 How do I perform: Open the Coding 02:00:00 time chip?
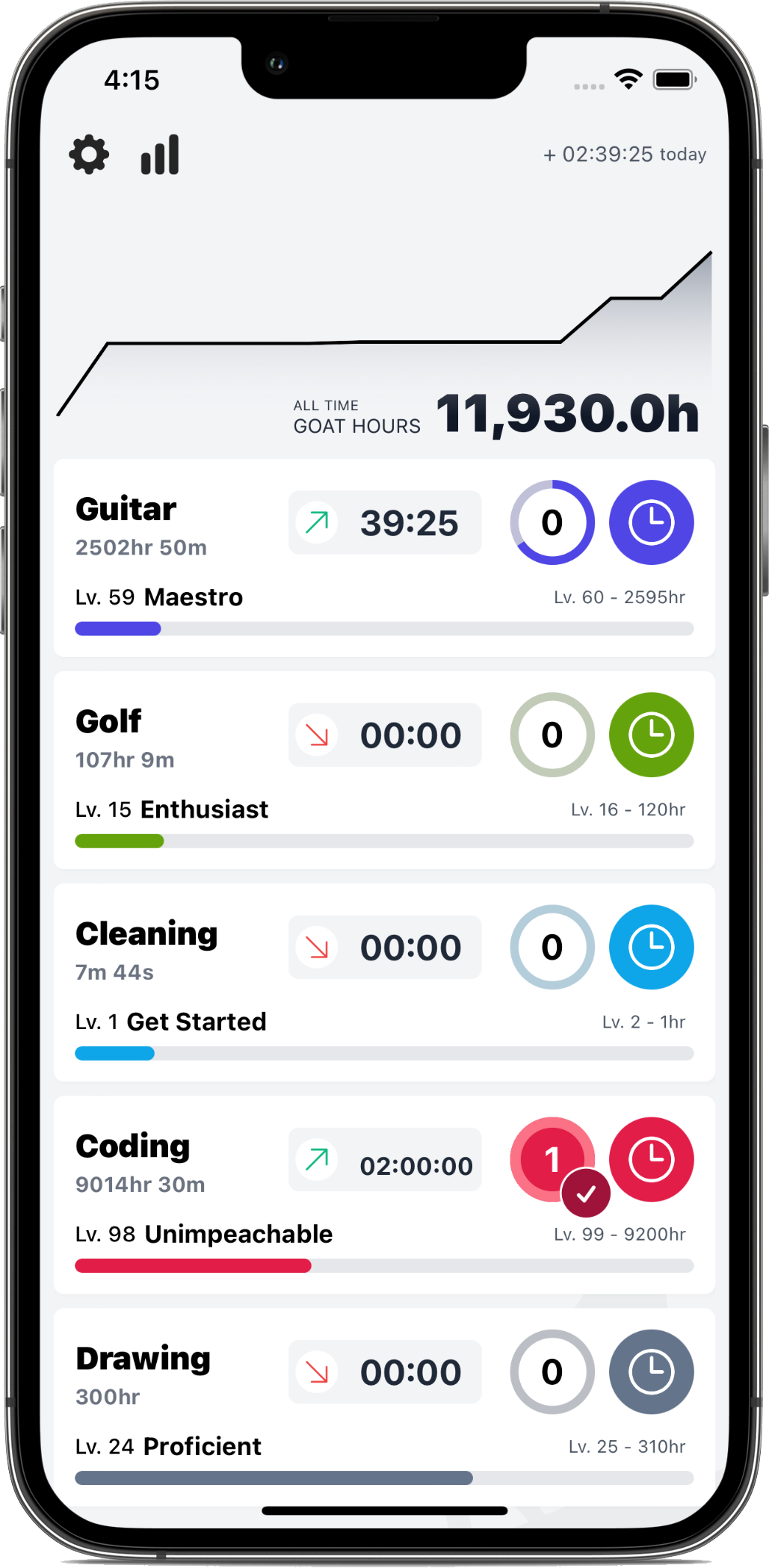click(385, 1159)
